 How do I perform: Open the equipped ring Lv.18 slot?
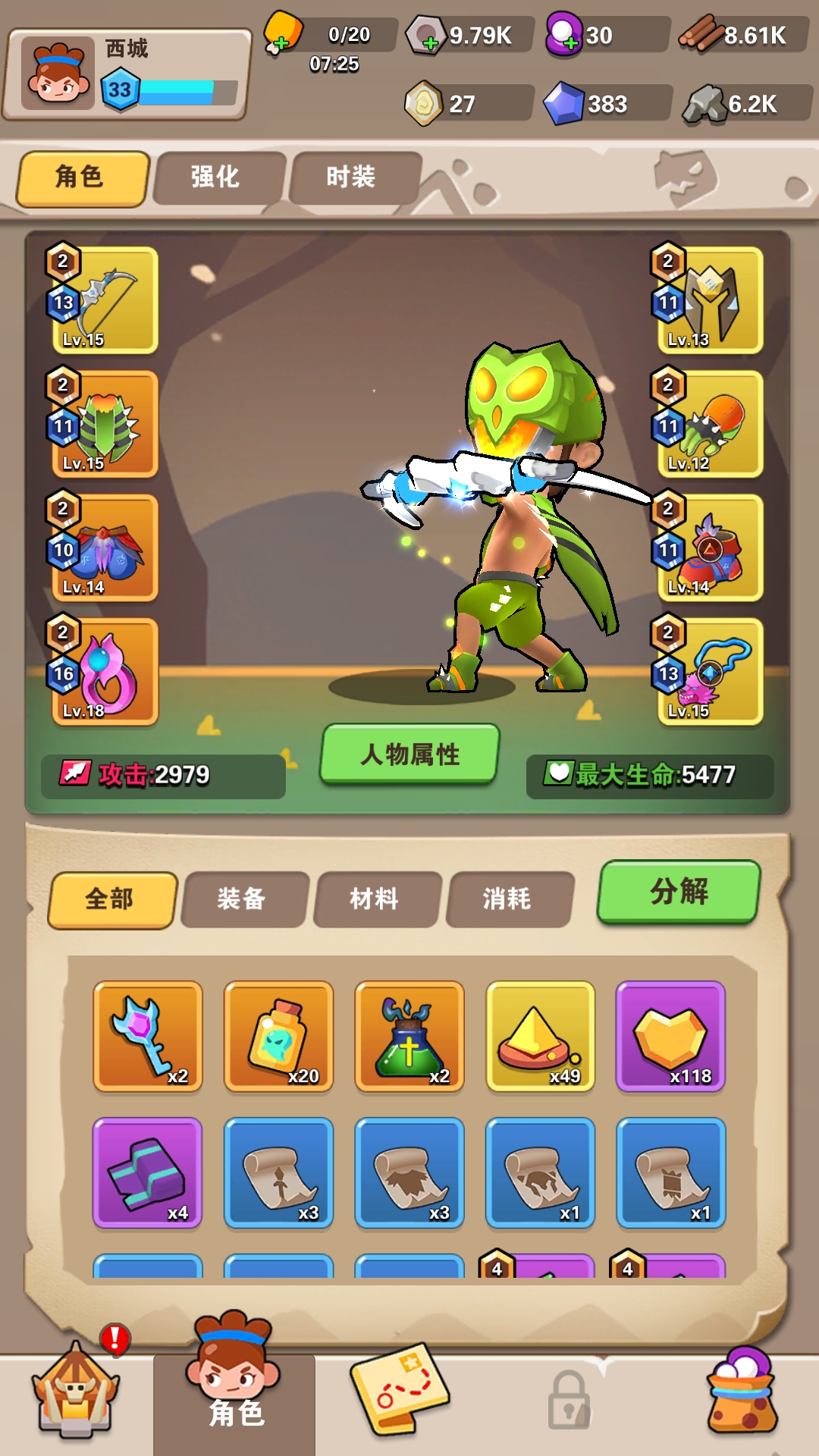click(x=105, y=672)
